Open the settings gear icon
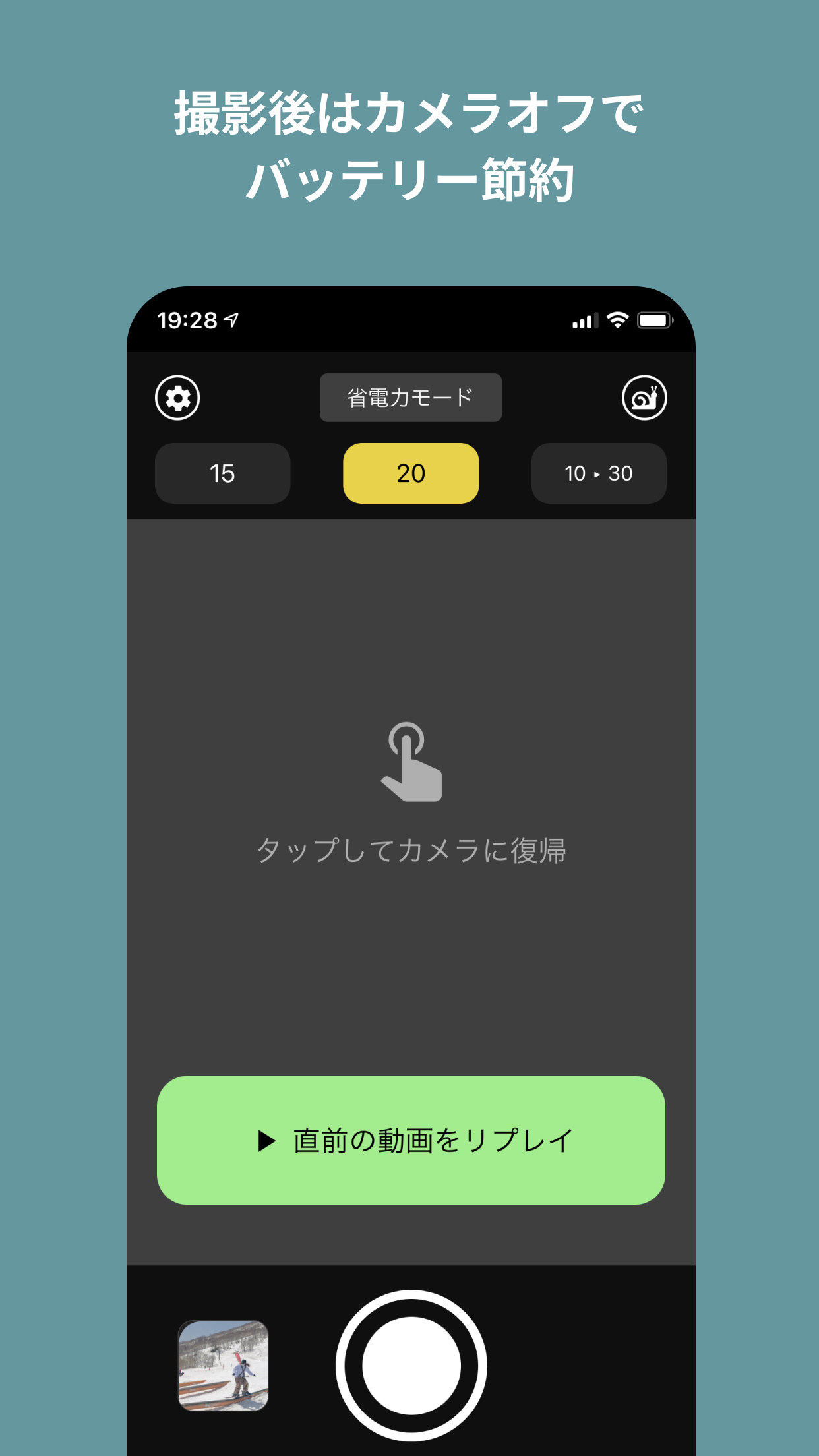 [178, 397]
